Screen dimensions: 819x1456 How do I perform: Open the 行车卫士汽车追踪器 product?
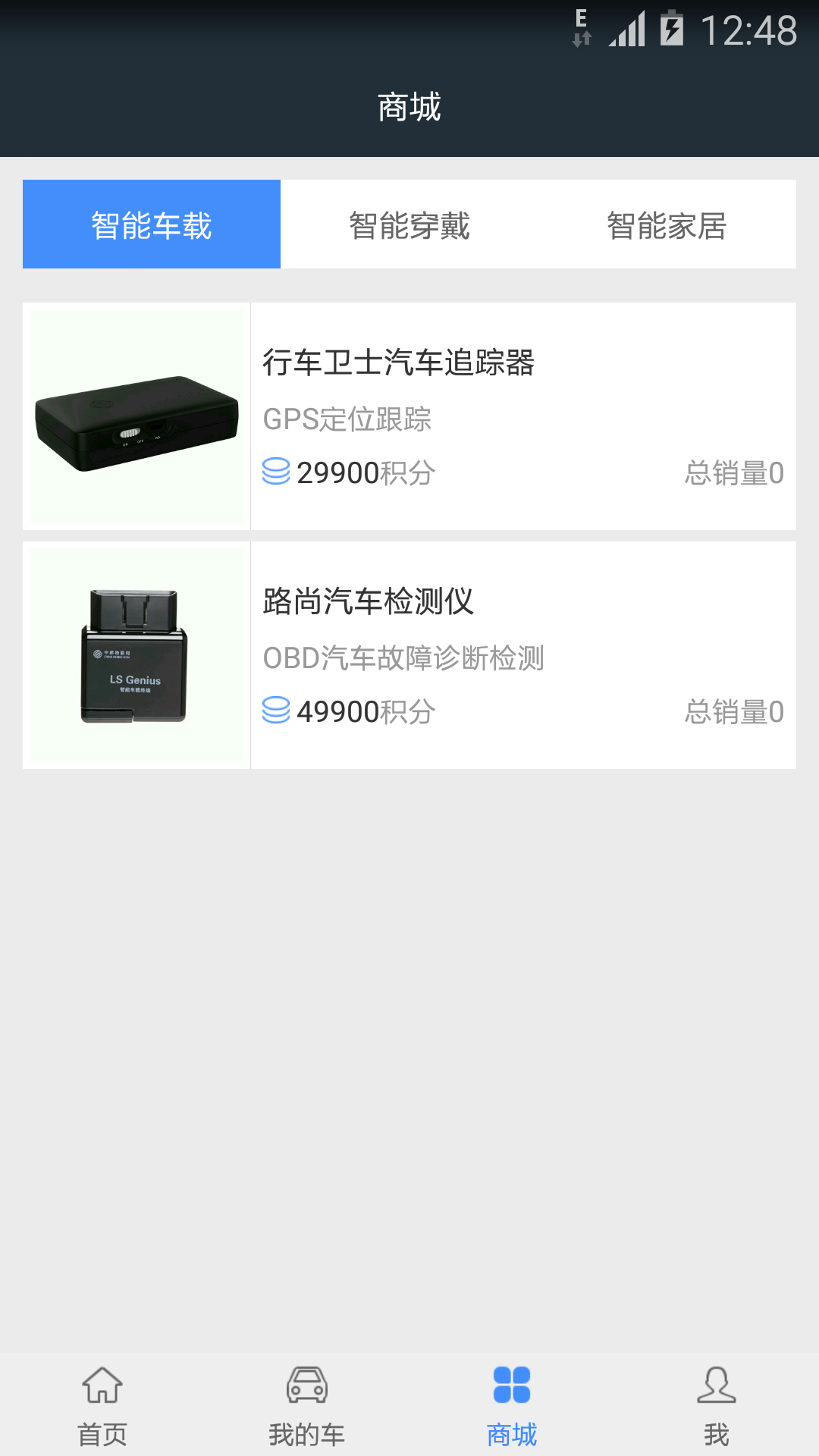pyautogui.click(x=409, y=416)
